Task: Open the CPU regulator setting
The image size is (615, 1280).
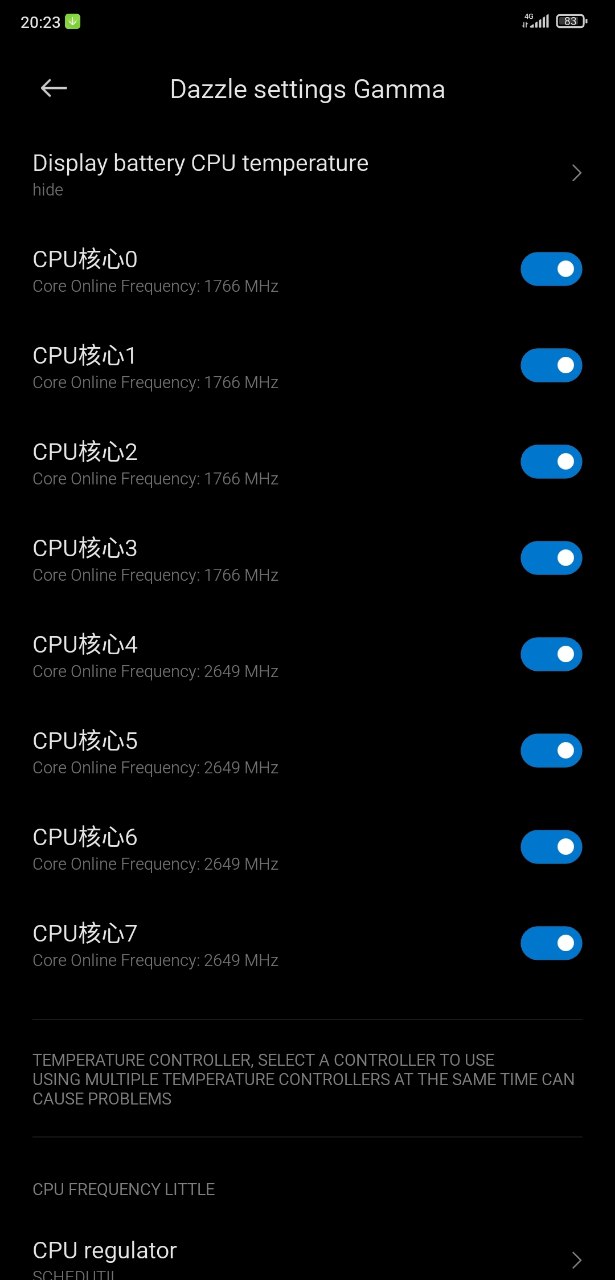Action: [307, 1258]
